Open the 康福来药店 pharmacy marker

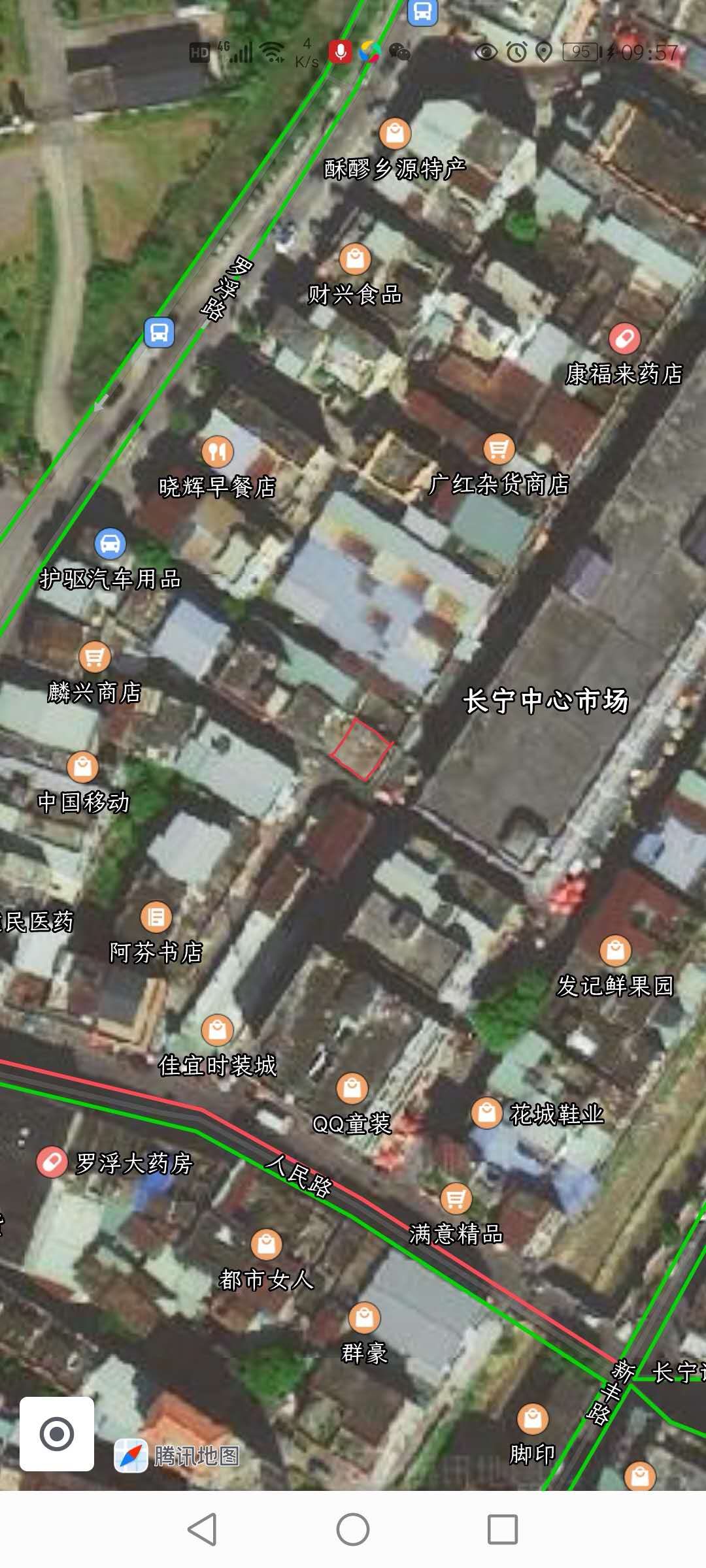point(624,338)
